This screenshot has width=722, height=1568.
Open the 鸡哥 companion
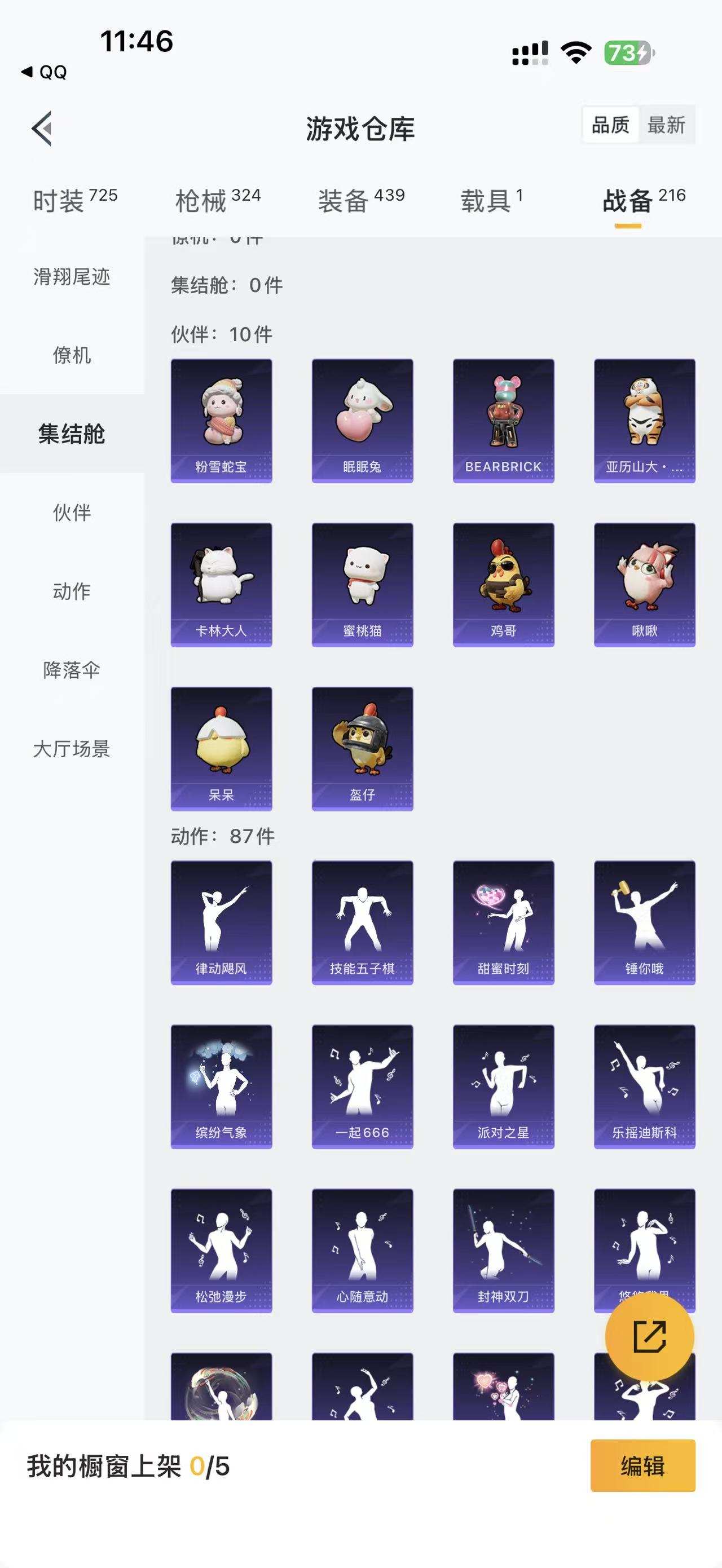[504, 584]
